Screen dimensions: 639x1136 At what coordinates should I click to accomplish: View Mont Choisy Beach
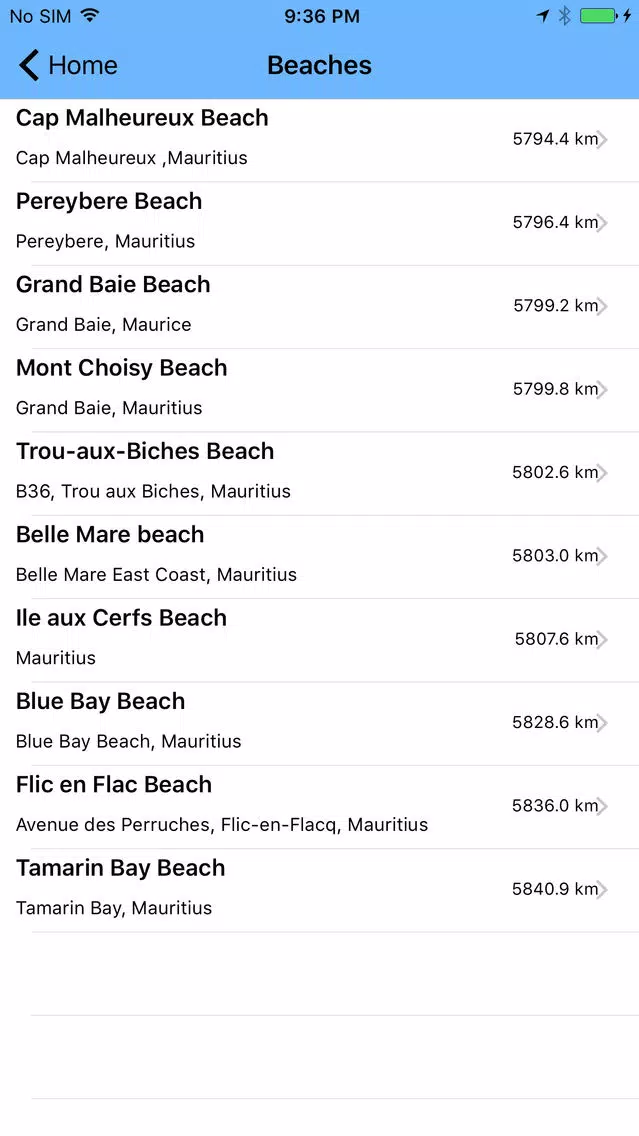[x=320, y=390]
